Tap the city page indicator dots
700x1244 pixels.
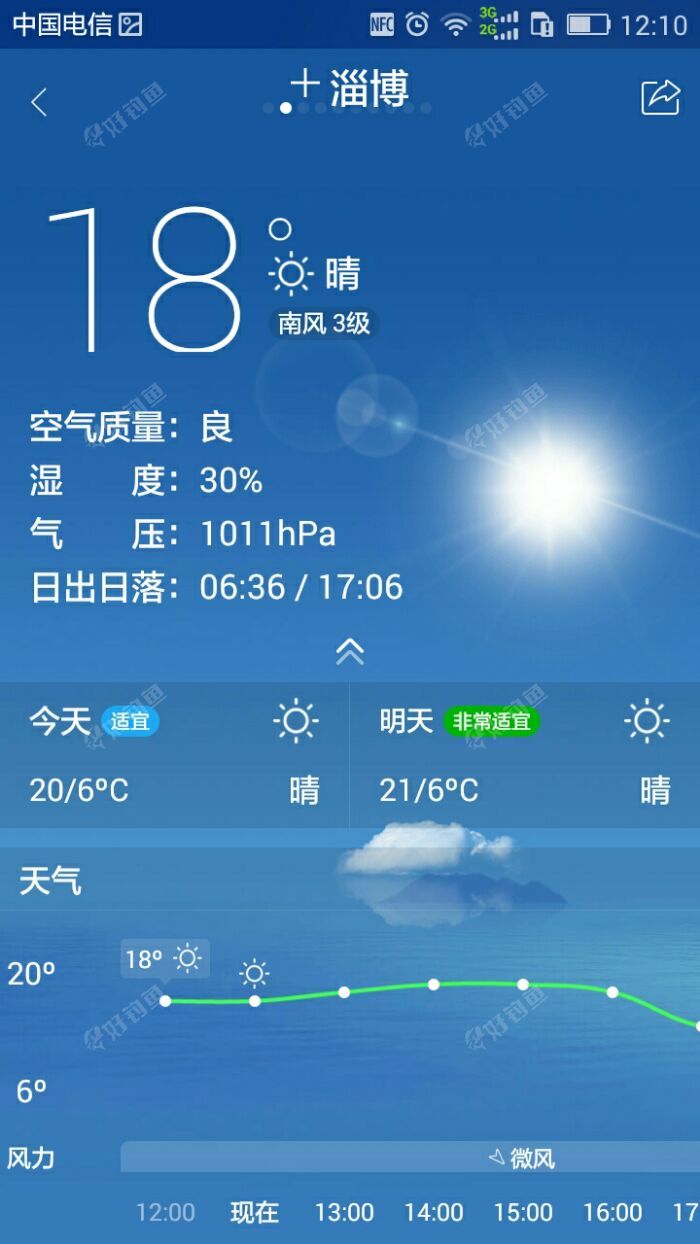tap(348, 108)
